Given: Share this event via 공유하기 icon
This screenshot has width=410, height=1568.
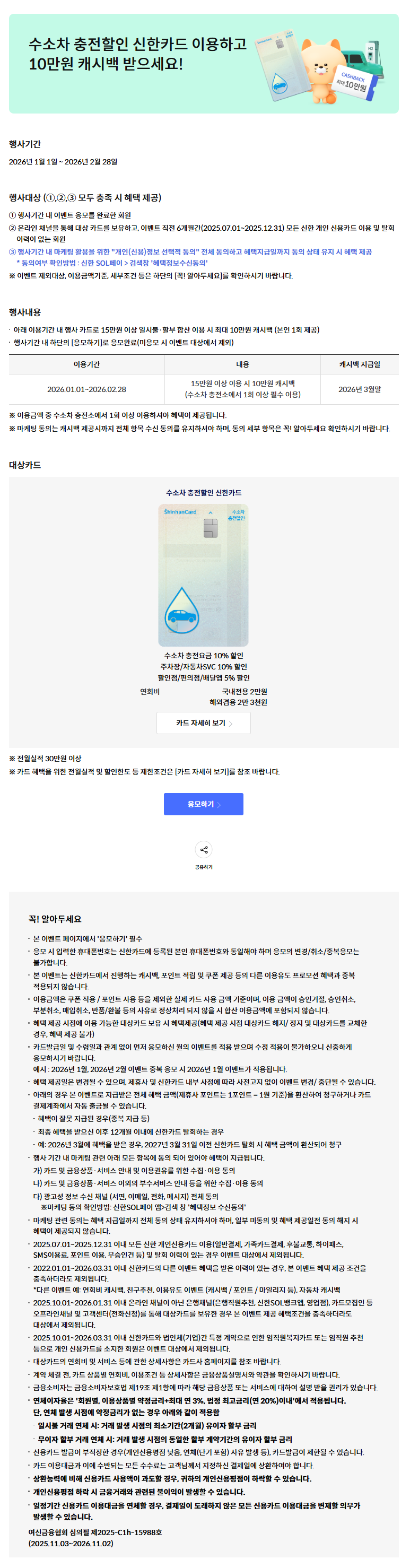Looking at the screenshot, I should pyautogui.click(x=203, y=850).
